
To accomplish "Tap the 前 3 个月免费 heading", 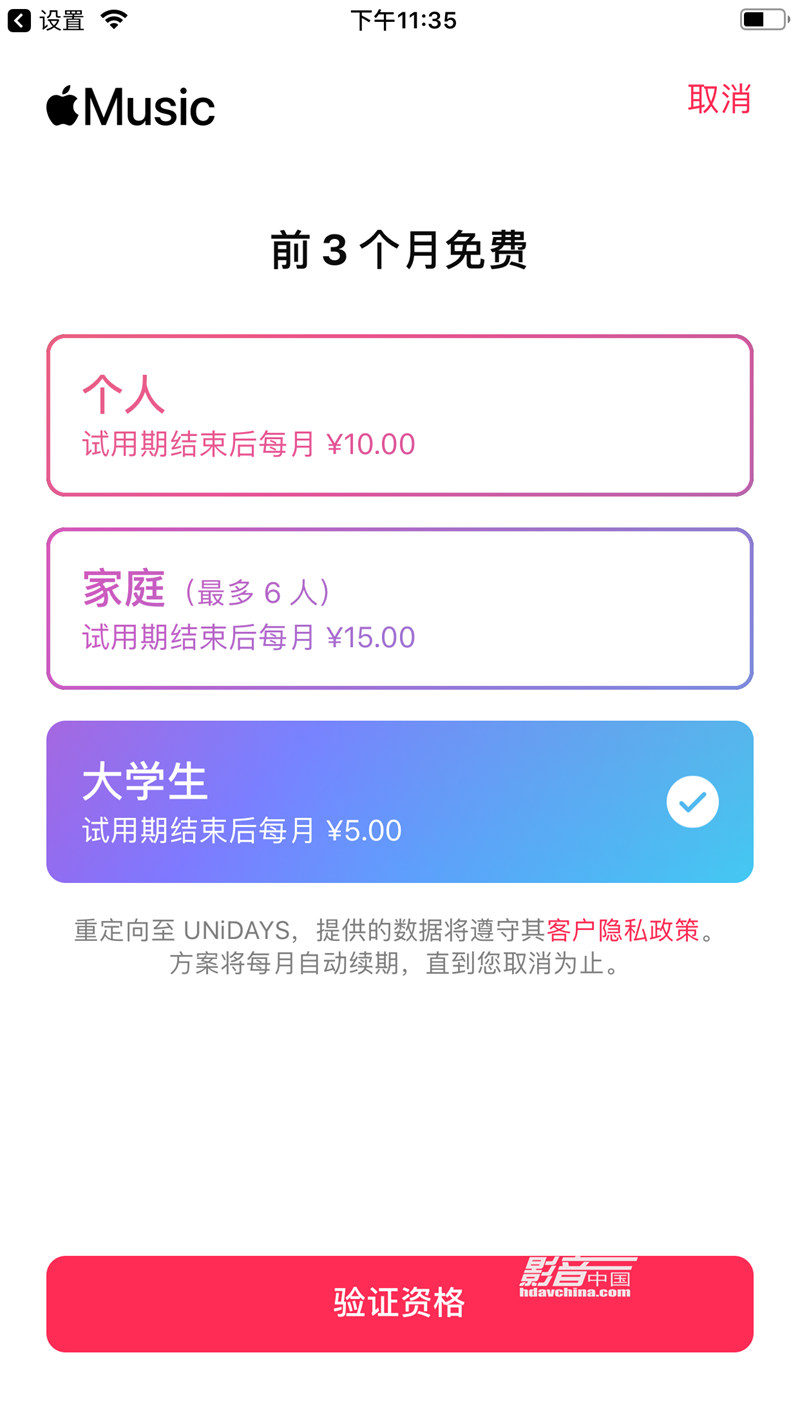I will (x=398, y=251).
